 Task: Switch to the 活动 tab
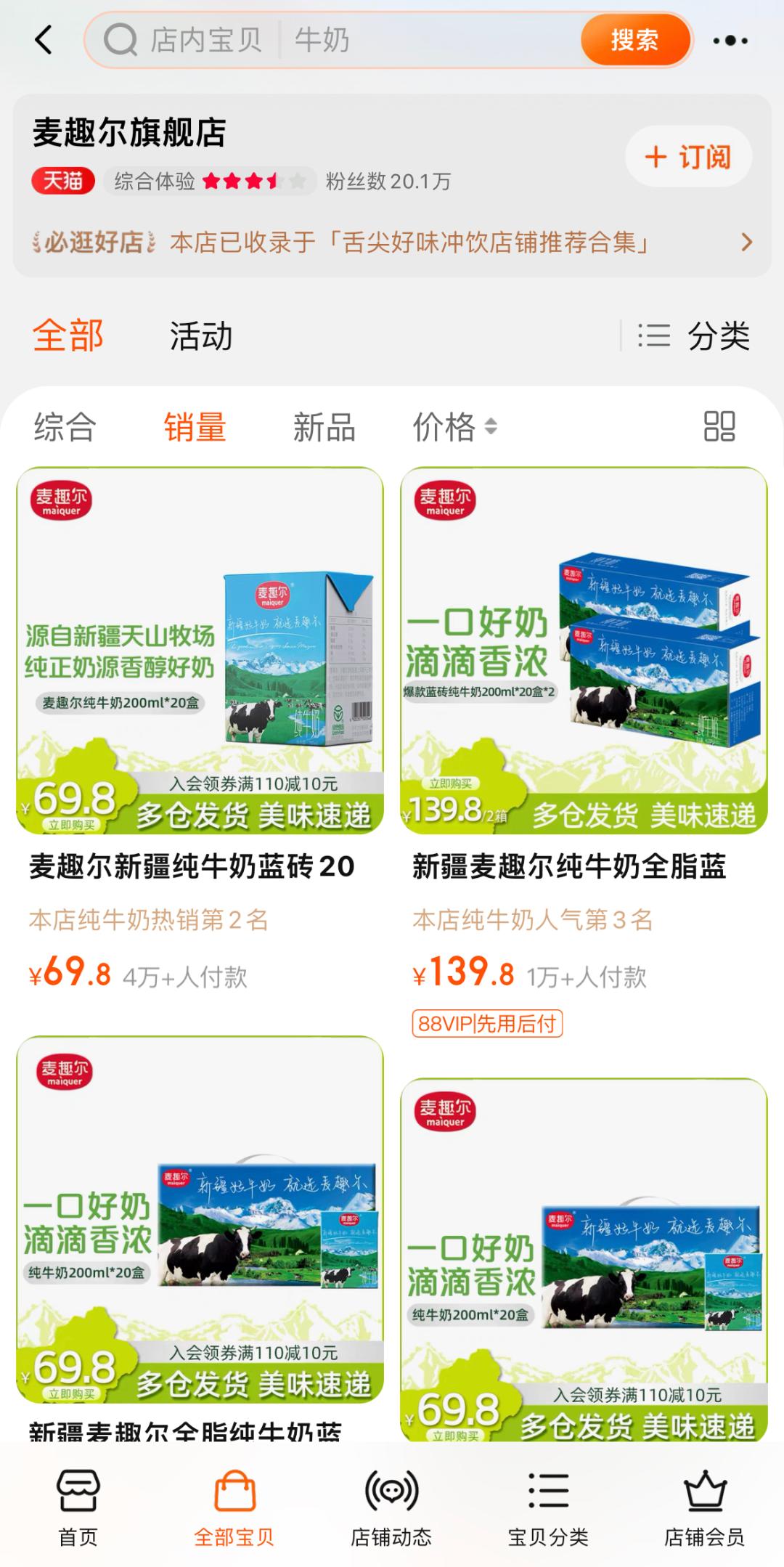pos(201,336)
